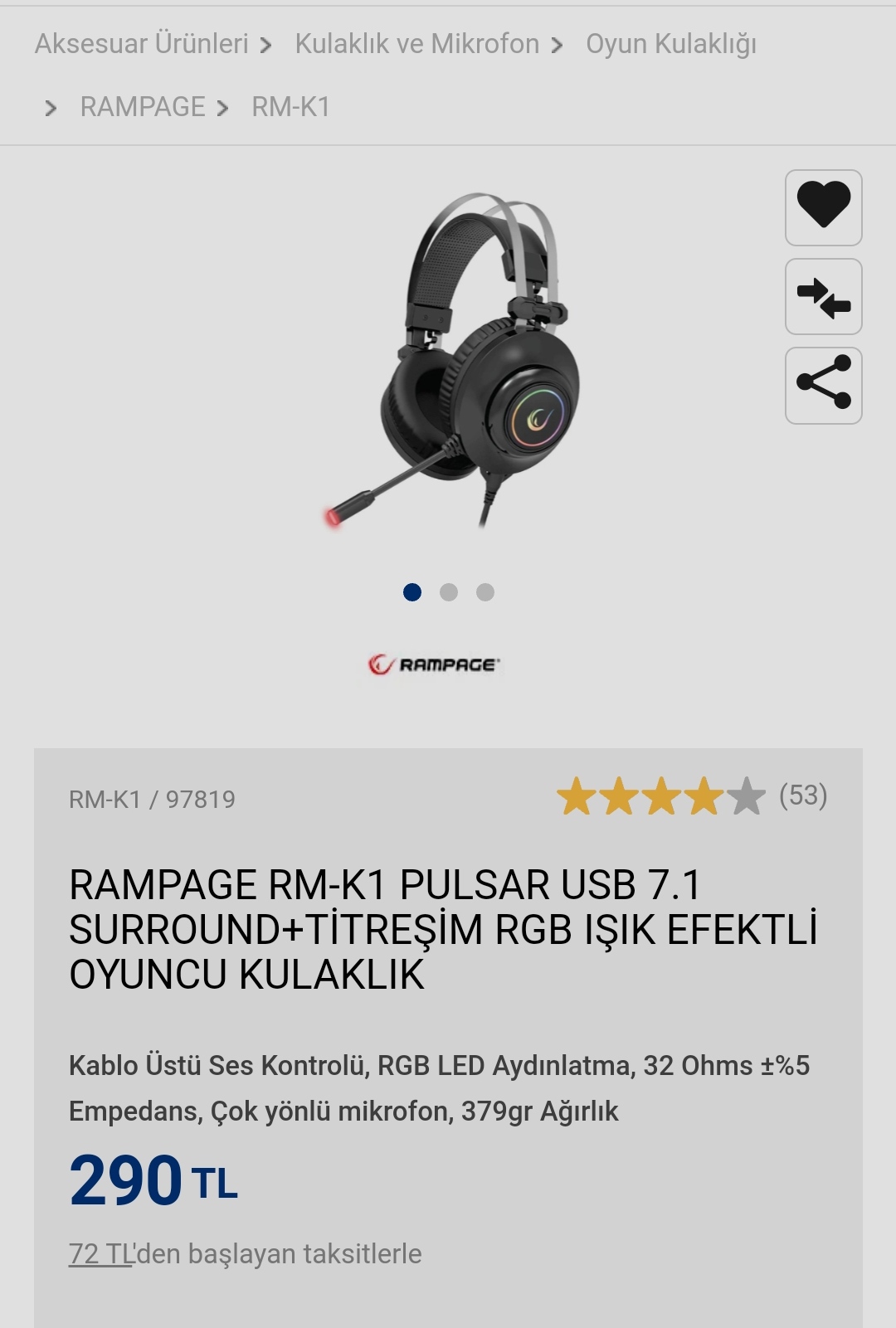Screen dimensions: 896x1328
Task: Tap the RM-K1 breadcrumb
Action: (x=290, y=107)
